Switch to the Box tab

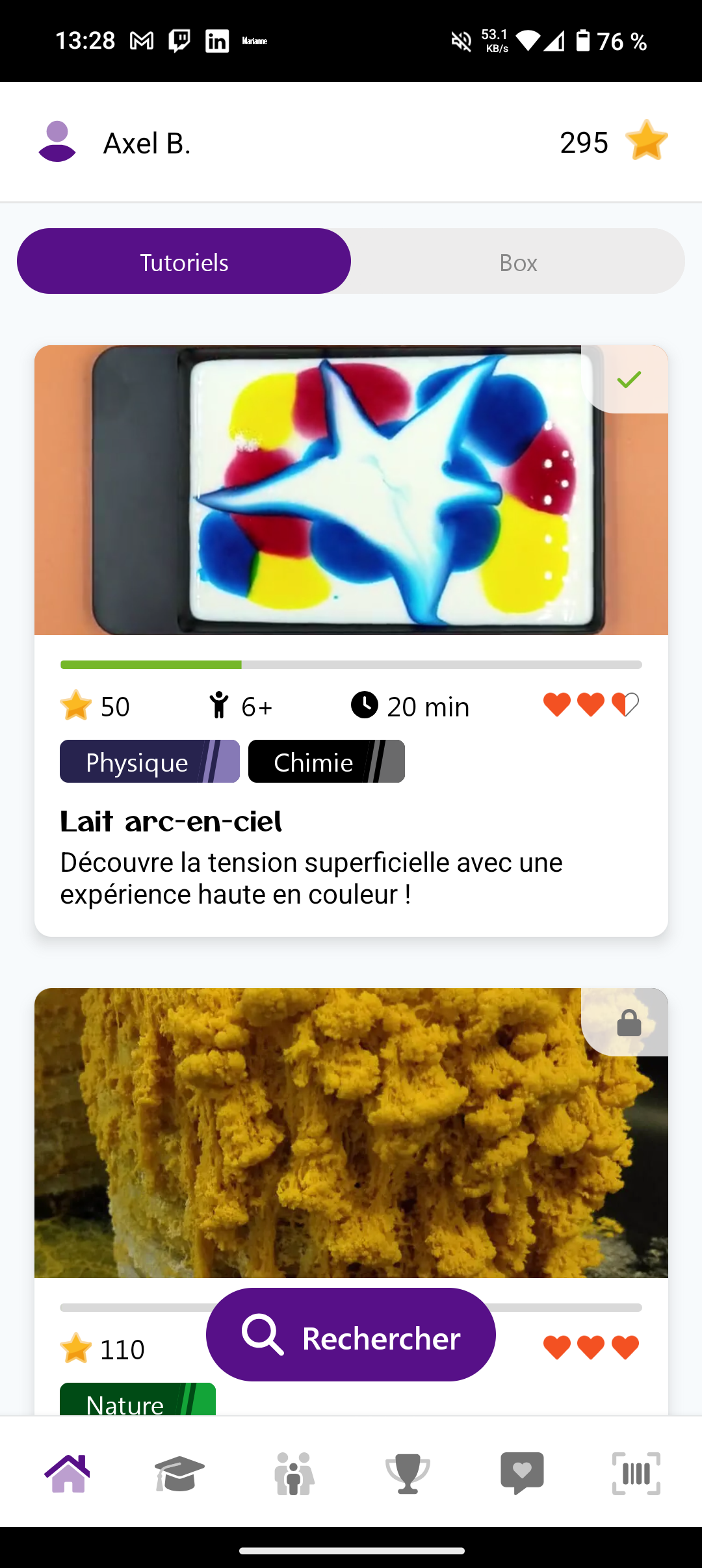pyautogui.click(x=518, y=262)
